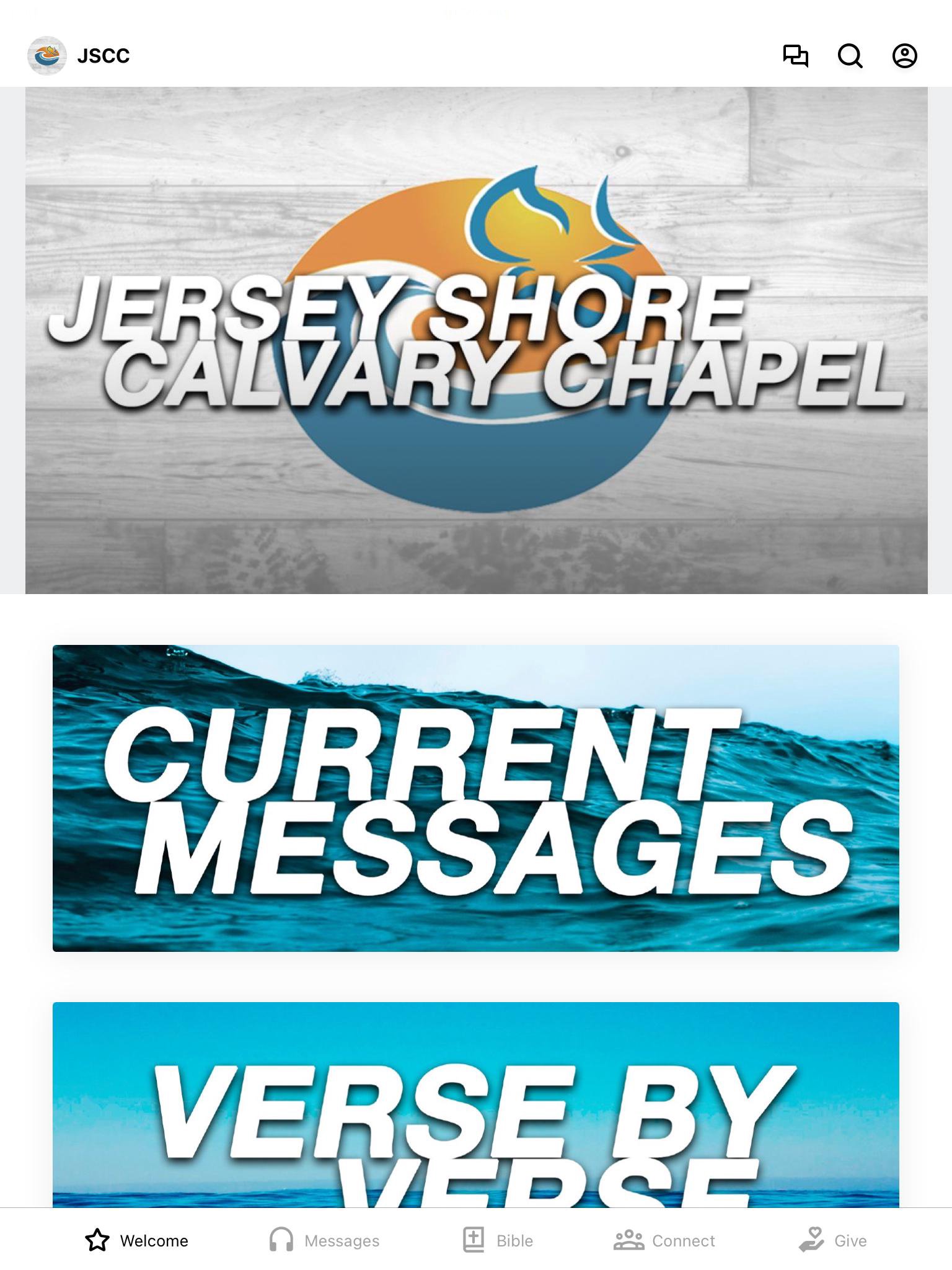Image resolution: width=952 pixels, height=1270 pixels.
Task: Open the chat messages icon
Action: tap(795, 56)
